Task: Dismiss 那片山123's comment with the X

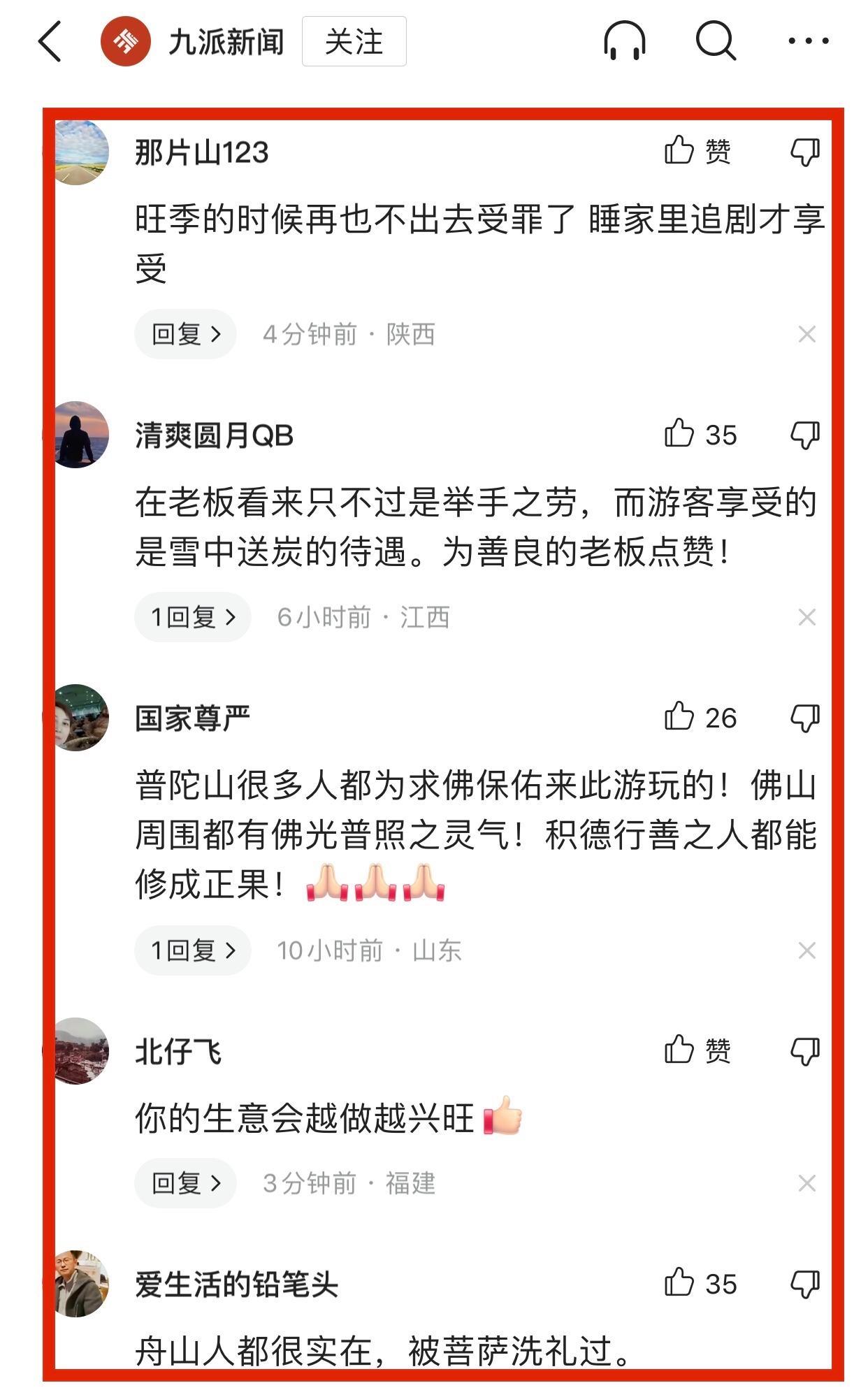Action: (x=806, y=334)
